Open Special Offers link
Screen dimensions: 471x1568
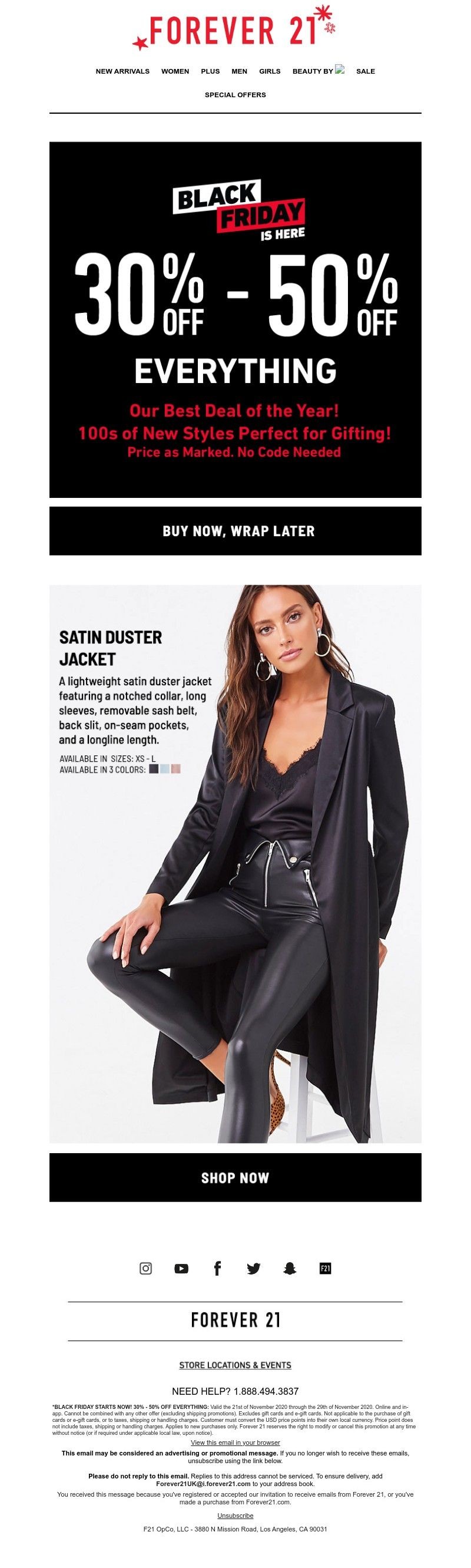point(235,95)
